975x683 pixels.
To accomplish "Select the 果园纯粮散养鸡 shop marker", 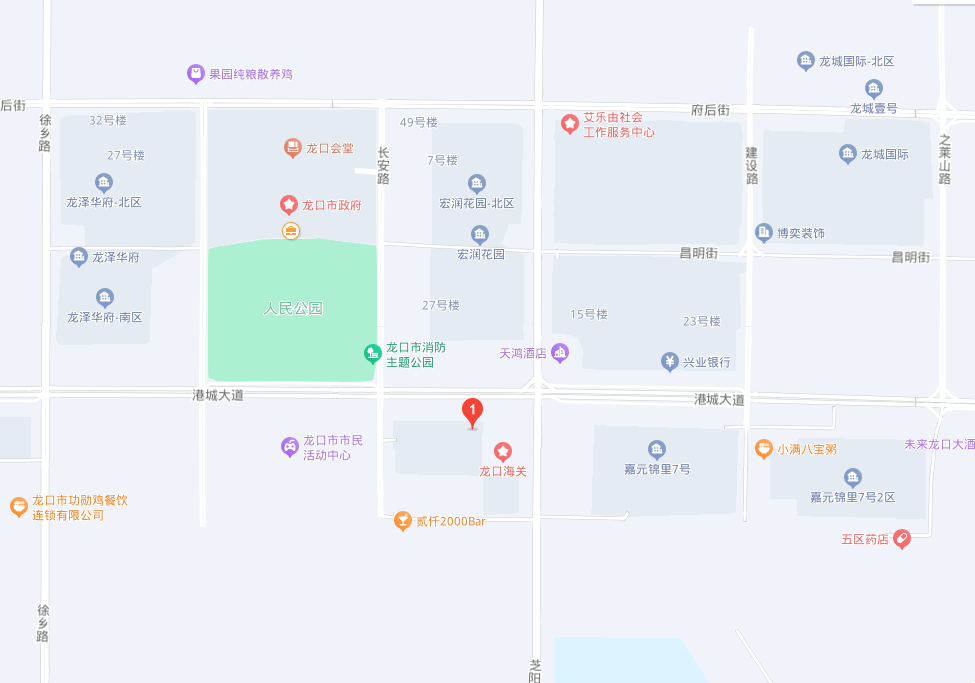I will (196, 74).
